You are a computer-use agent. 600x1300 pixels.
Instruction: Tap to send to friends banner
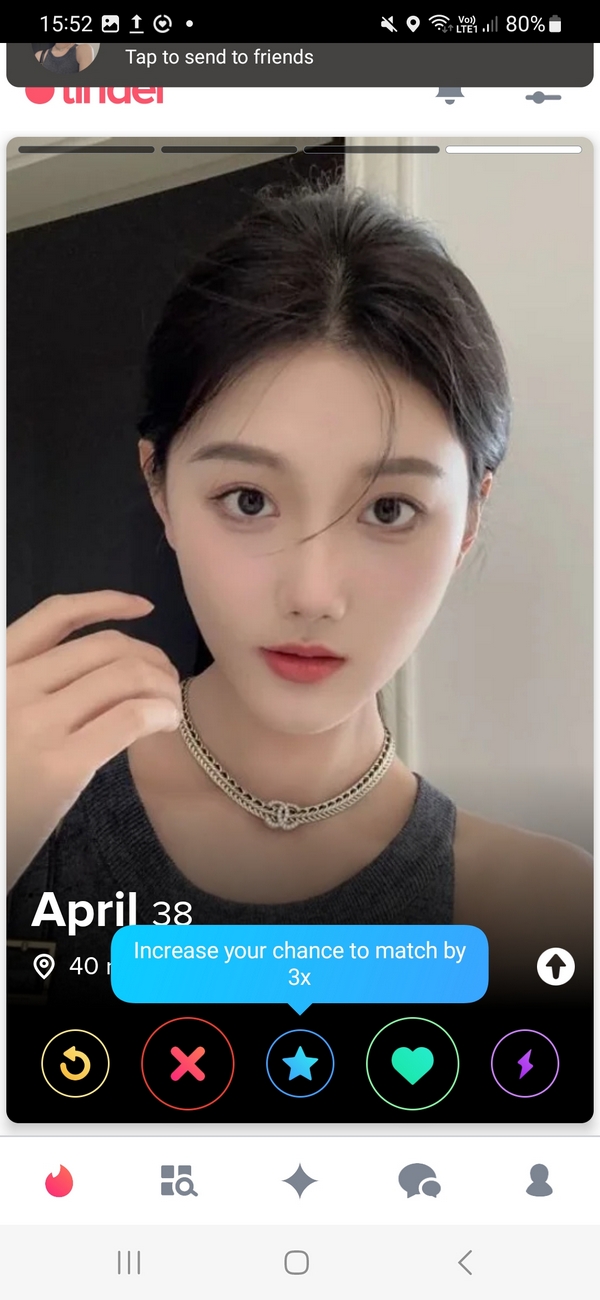click(219, 57)
